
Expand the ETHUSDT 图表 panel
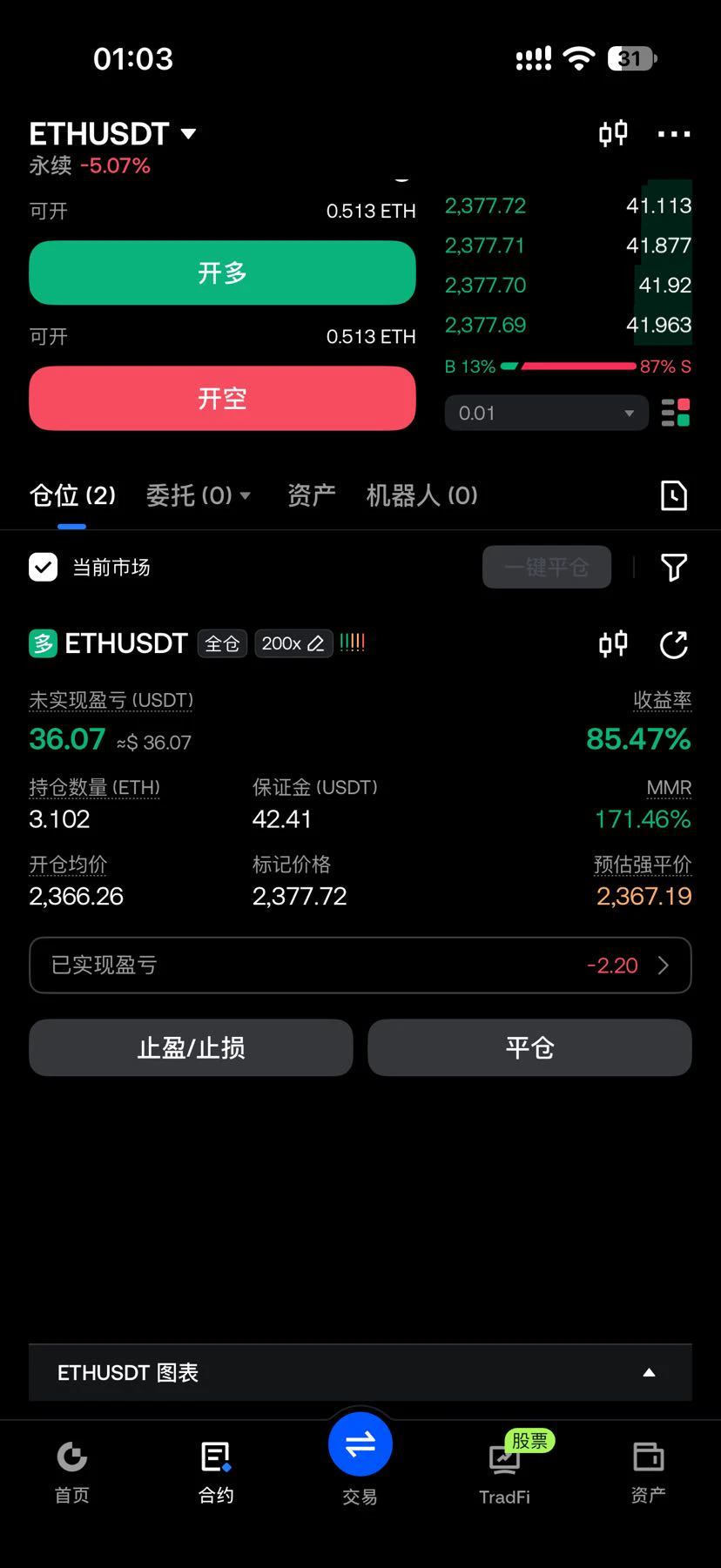(x=360, y=1373)
